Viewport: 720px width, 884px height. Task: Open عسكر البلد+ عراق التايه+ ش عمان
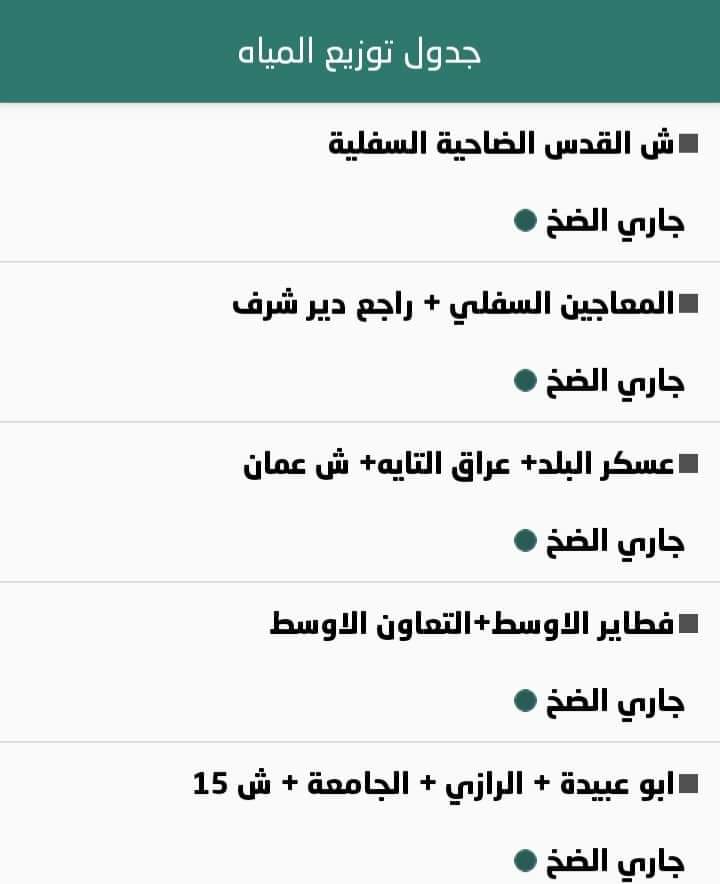click(460, 465)
